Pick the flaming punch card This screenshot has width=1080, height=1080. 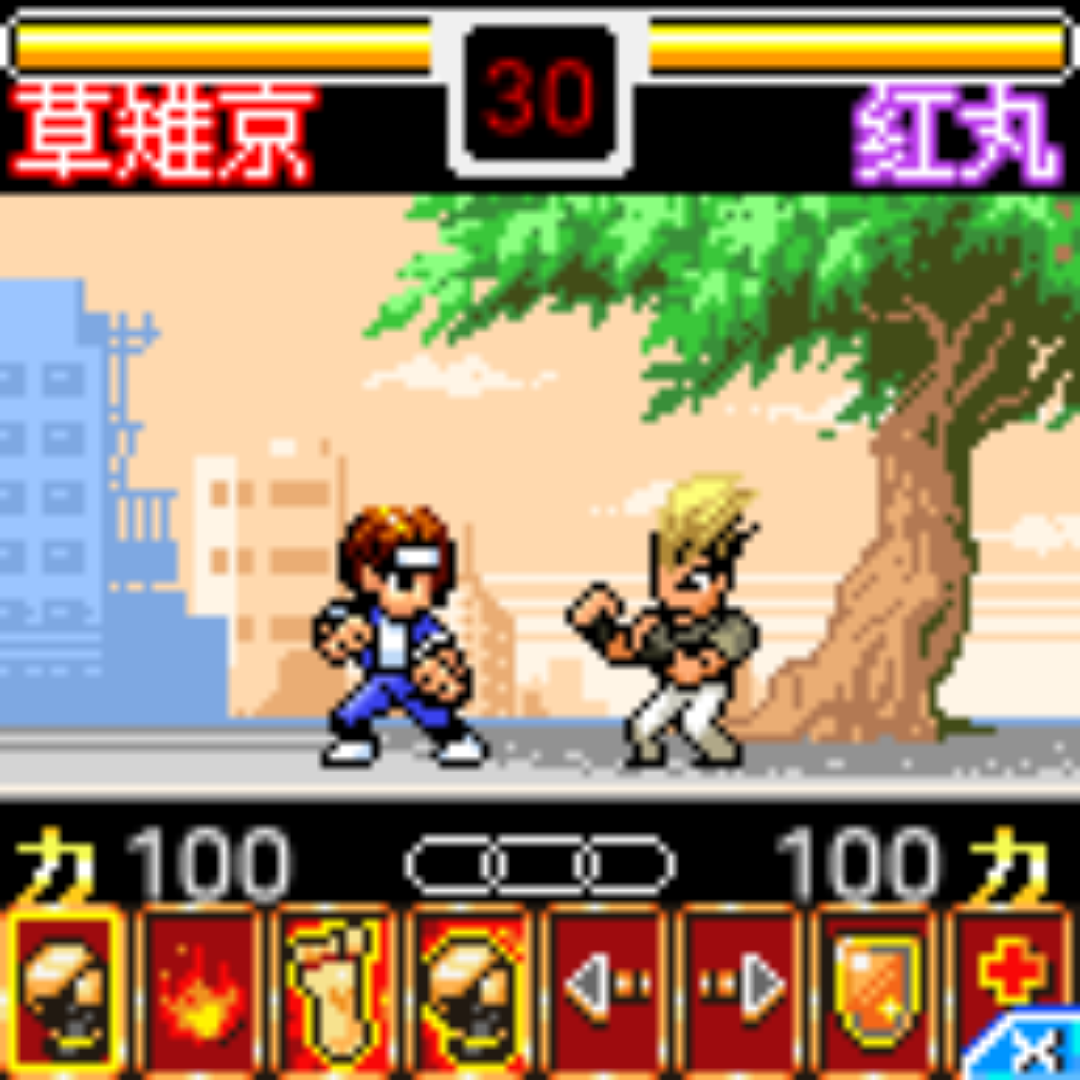[472, 988]
